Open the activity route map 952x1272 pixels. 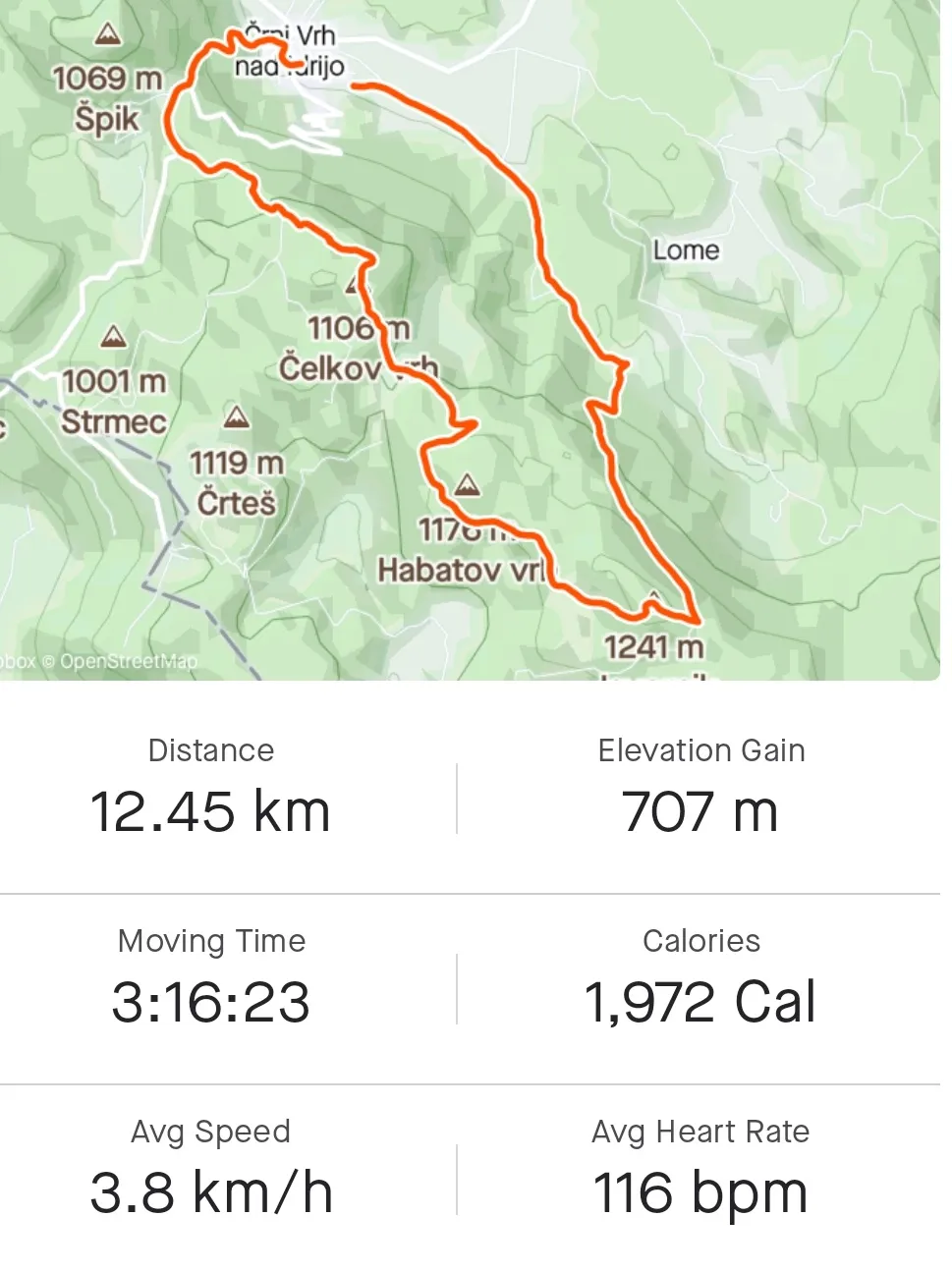(470, 339)
